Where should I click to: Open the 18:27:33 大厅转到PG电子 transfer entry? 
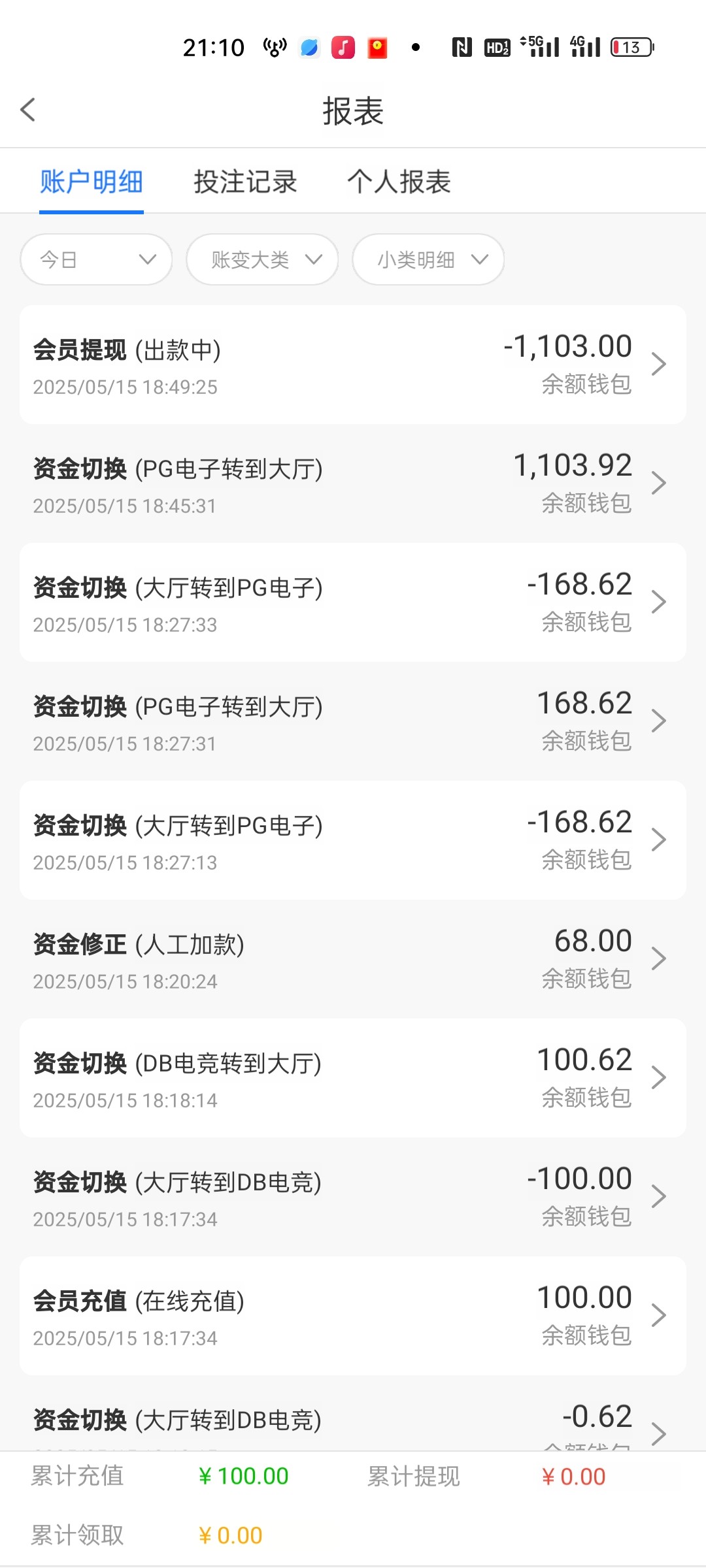pyautogui.click(x=353, y=602)
